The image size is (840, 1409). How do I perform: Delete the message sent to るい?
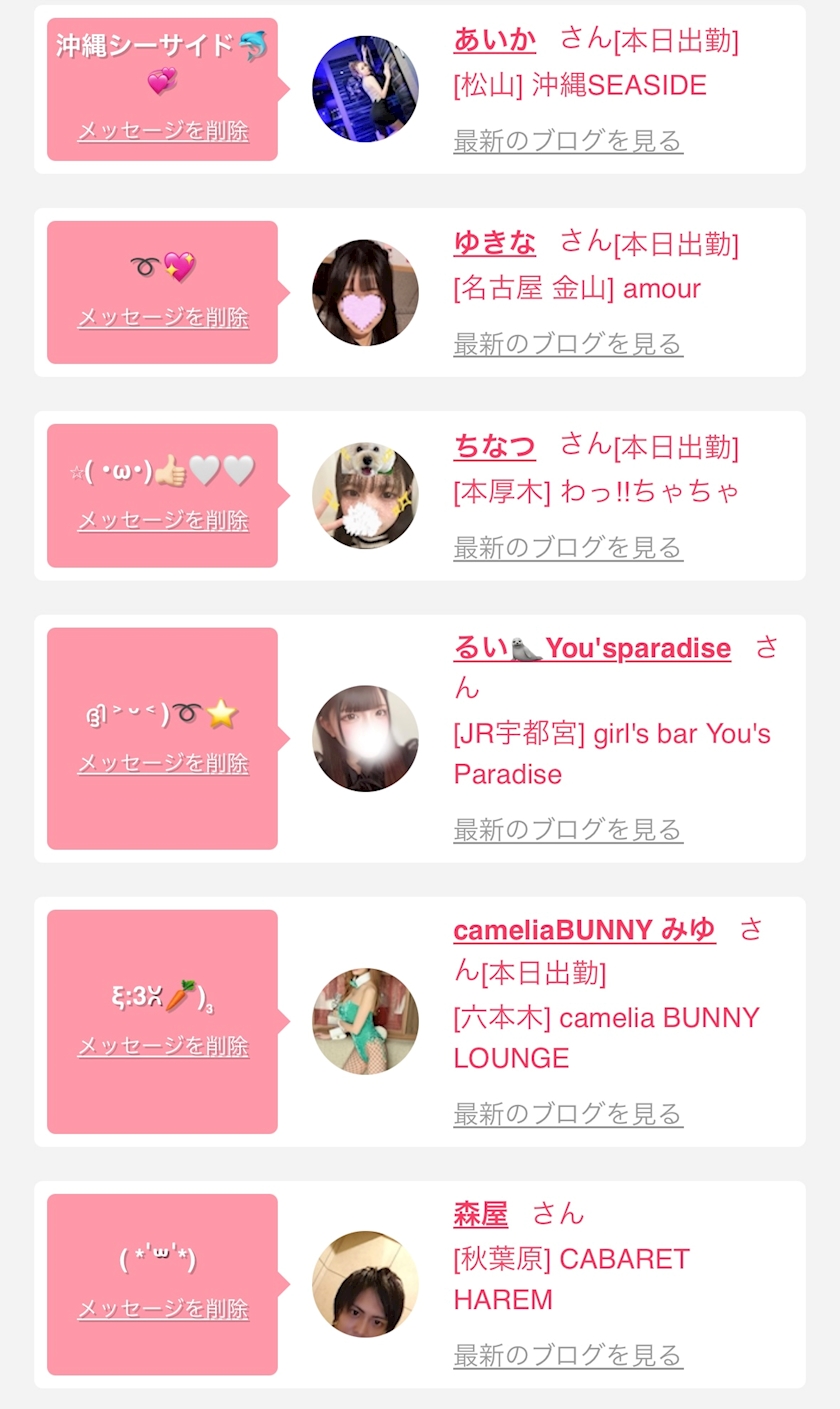[x=162, y=763]
